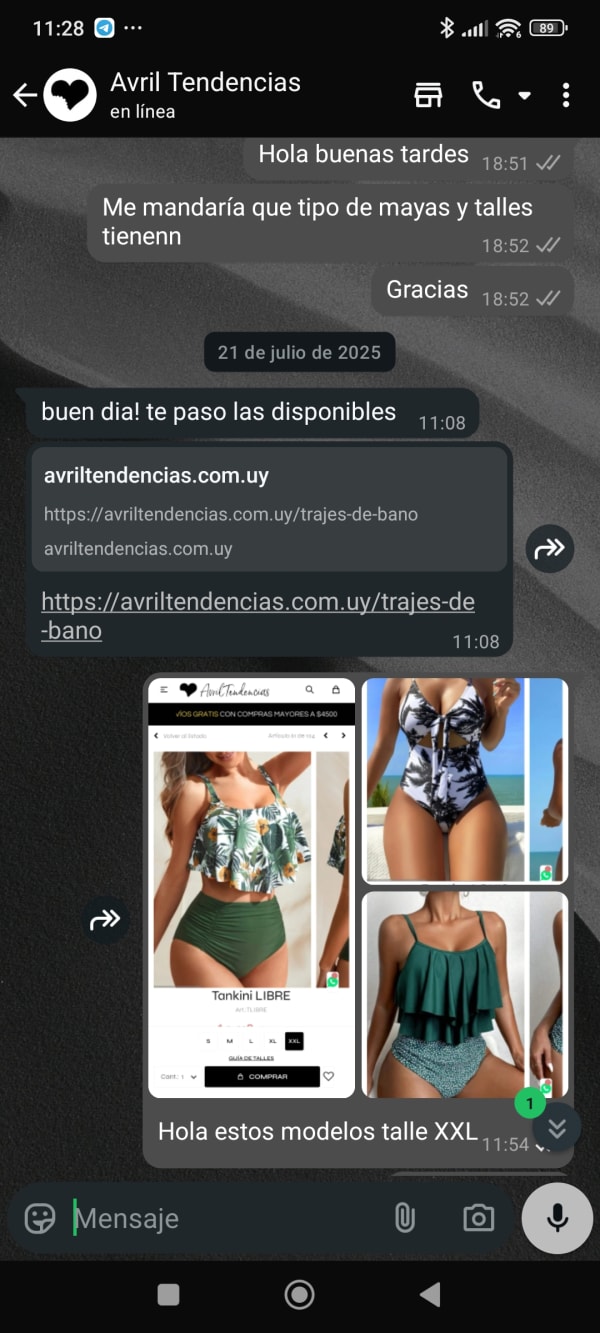
Task: Record a voice message with the microphone
Action: pyautogui.click(x=557, y=1218)
